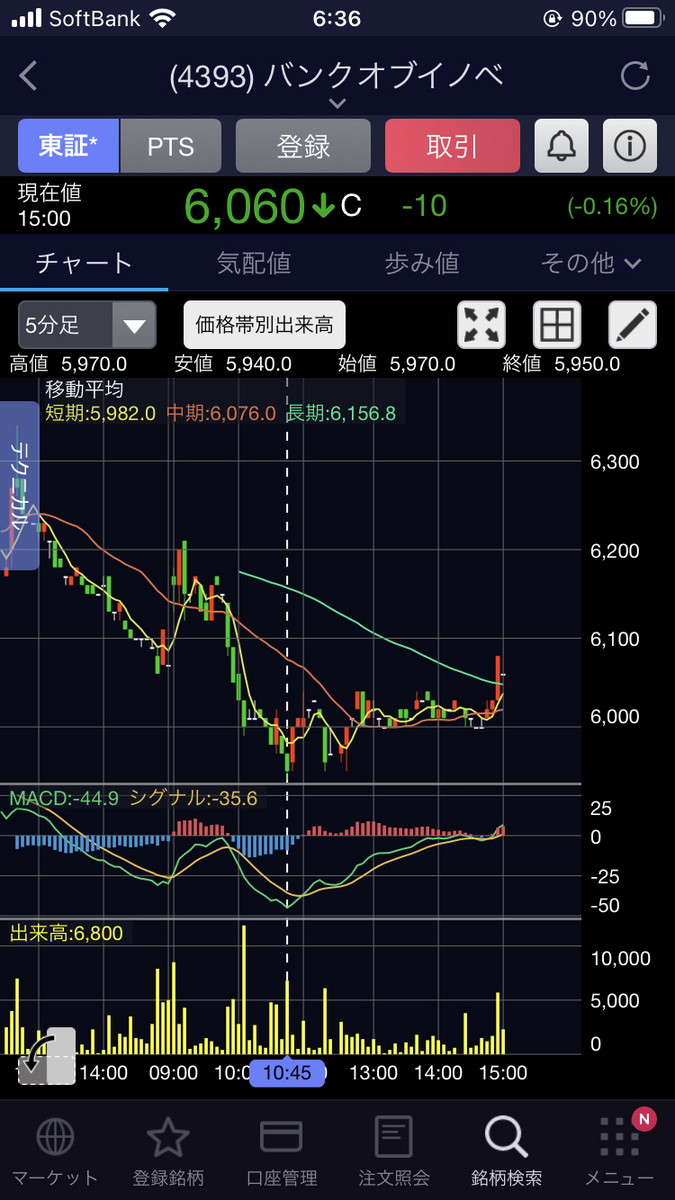Select the 東証 market segment
Screen dimensions: 675x1200
tap(68, 147)
